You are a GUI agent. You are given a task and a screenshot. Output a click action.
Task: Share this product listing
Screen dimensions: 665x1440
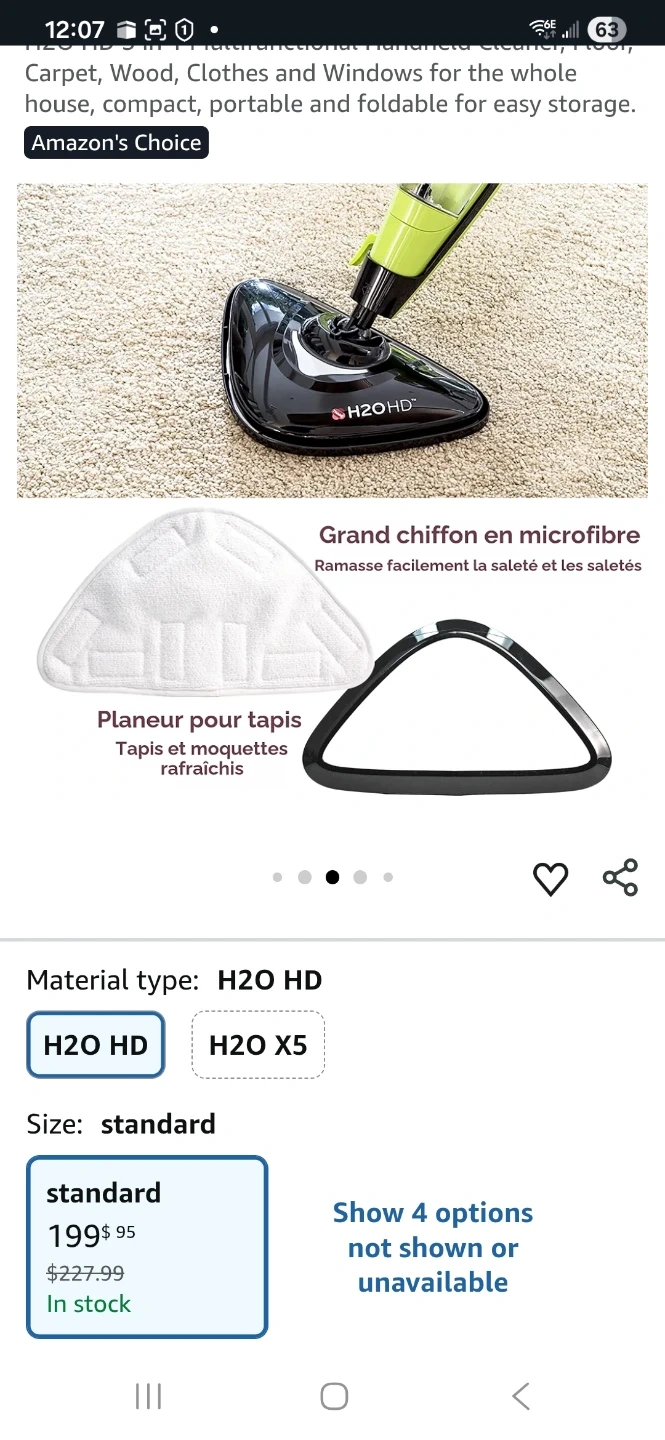coord(620,877)
